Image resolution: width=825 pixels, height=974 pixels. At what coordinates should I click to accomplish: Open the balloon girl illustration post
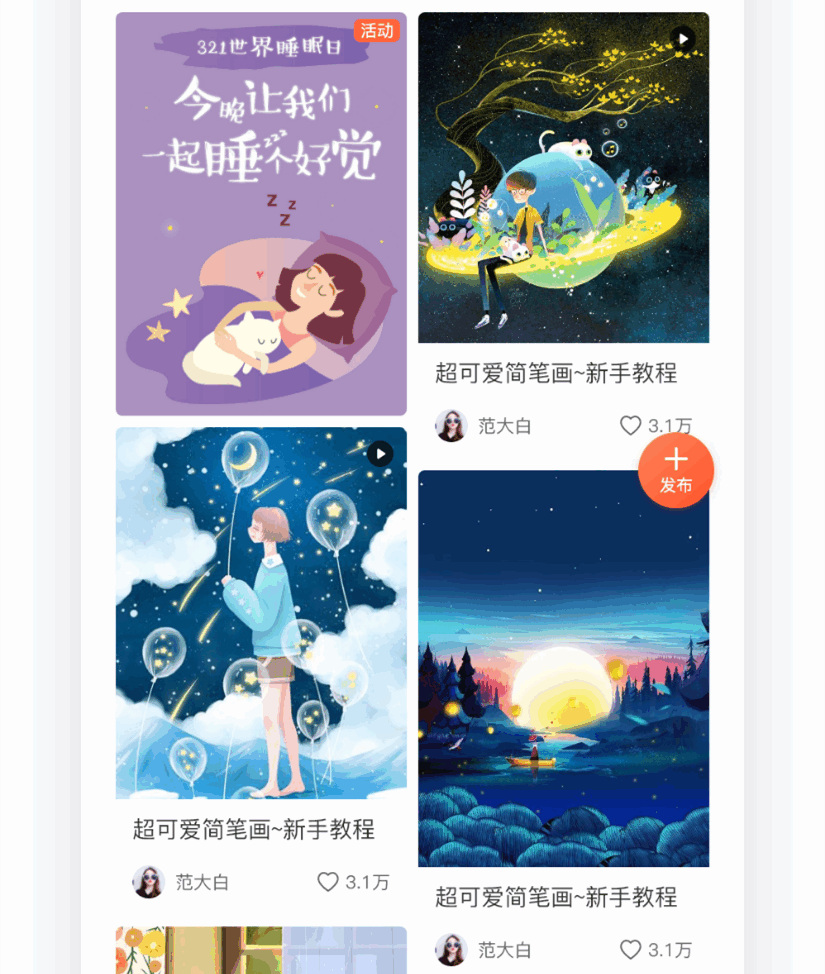click(261, 612)
